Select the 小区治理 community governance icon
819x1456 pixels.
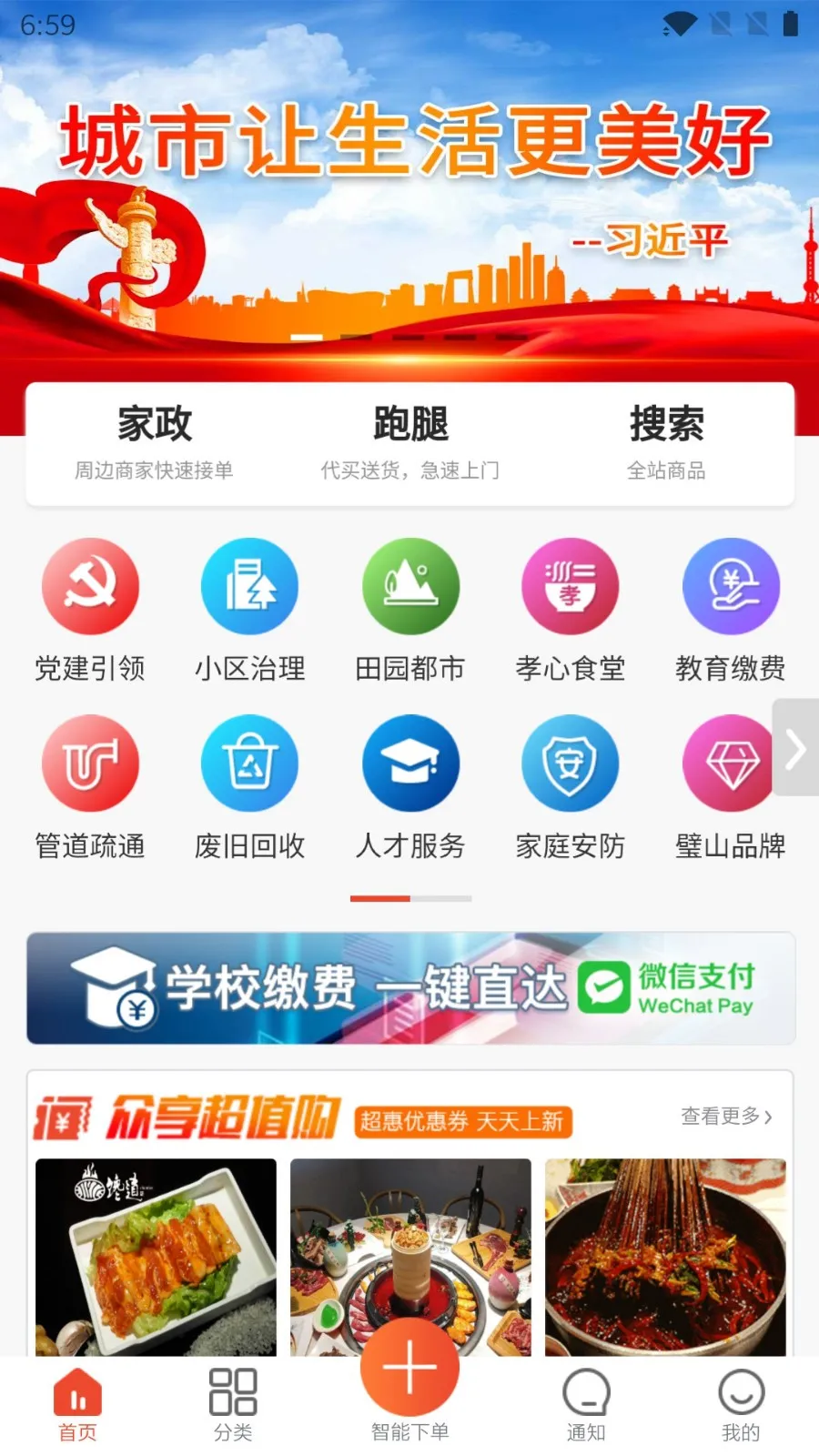coord(250,587)
